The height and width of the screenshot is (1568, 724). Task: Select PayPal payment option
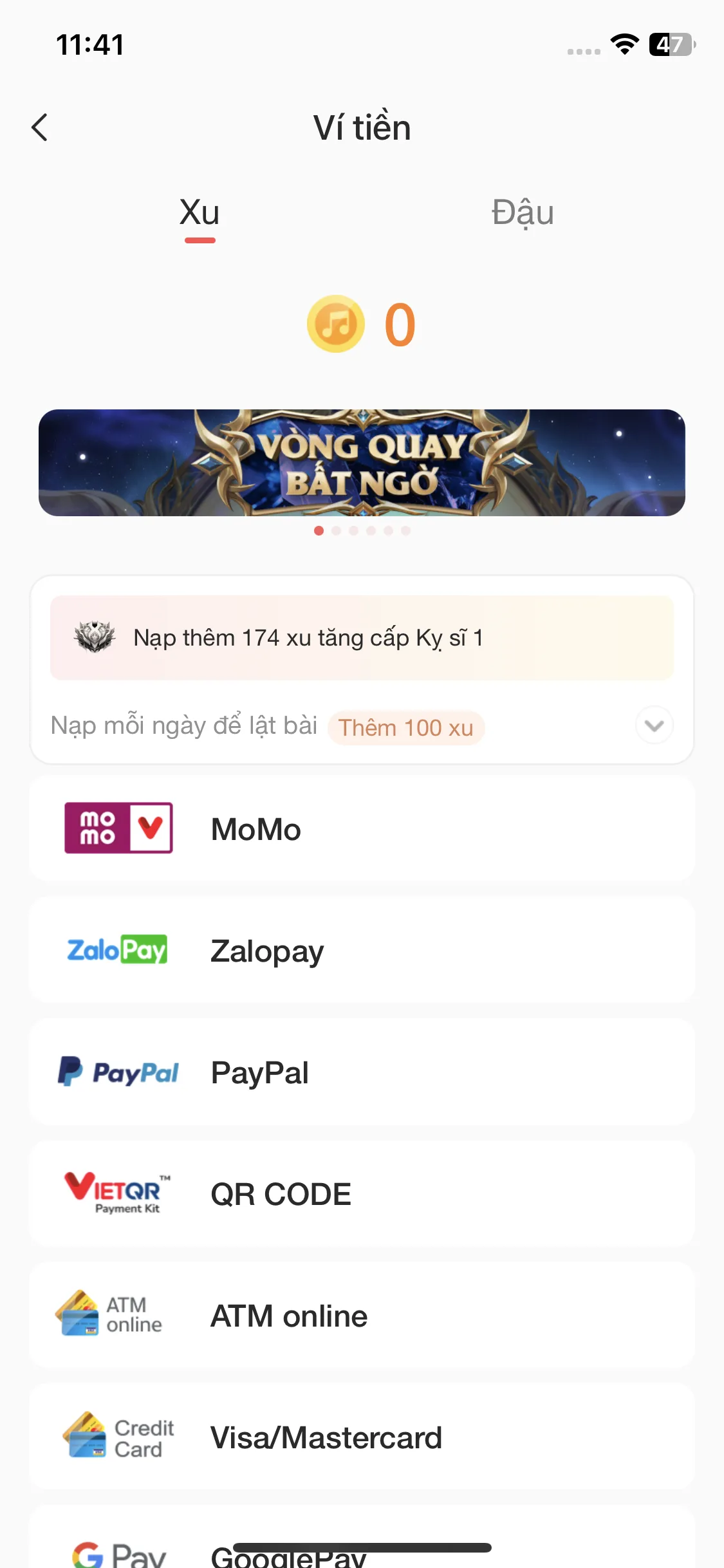coord(362,1072)
